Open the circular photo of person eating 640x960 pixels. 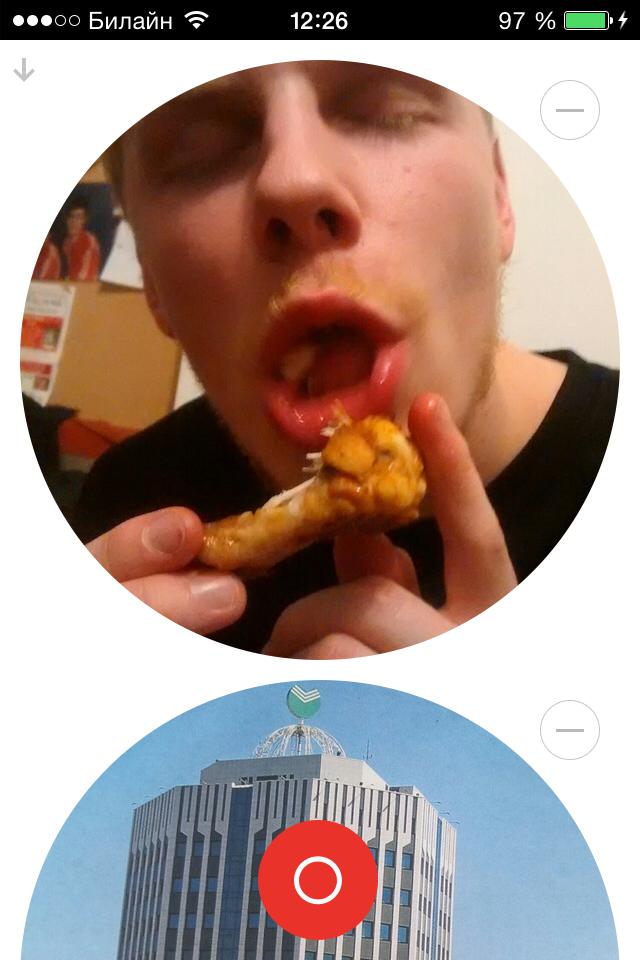[x=320, y=360]
